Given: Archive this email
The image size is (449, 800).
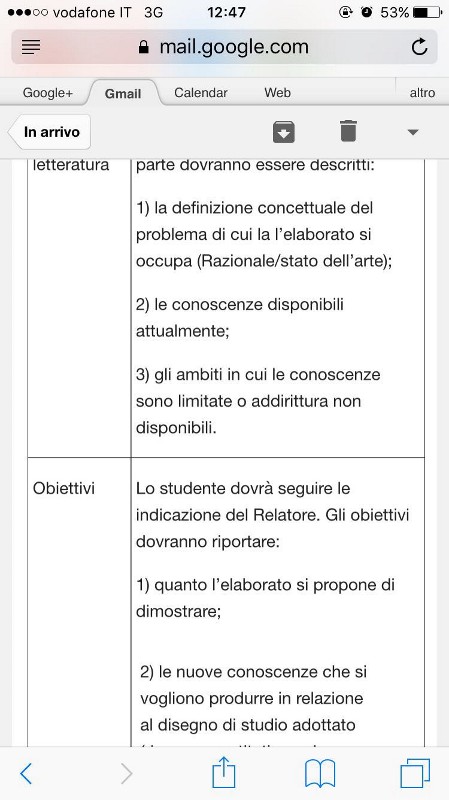Looking at the screenshot, I should 284,132.
